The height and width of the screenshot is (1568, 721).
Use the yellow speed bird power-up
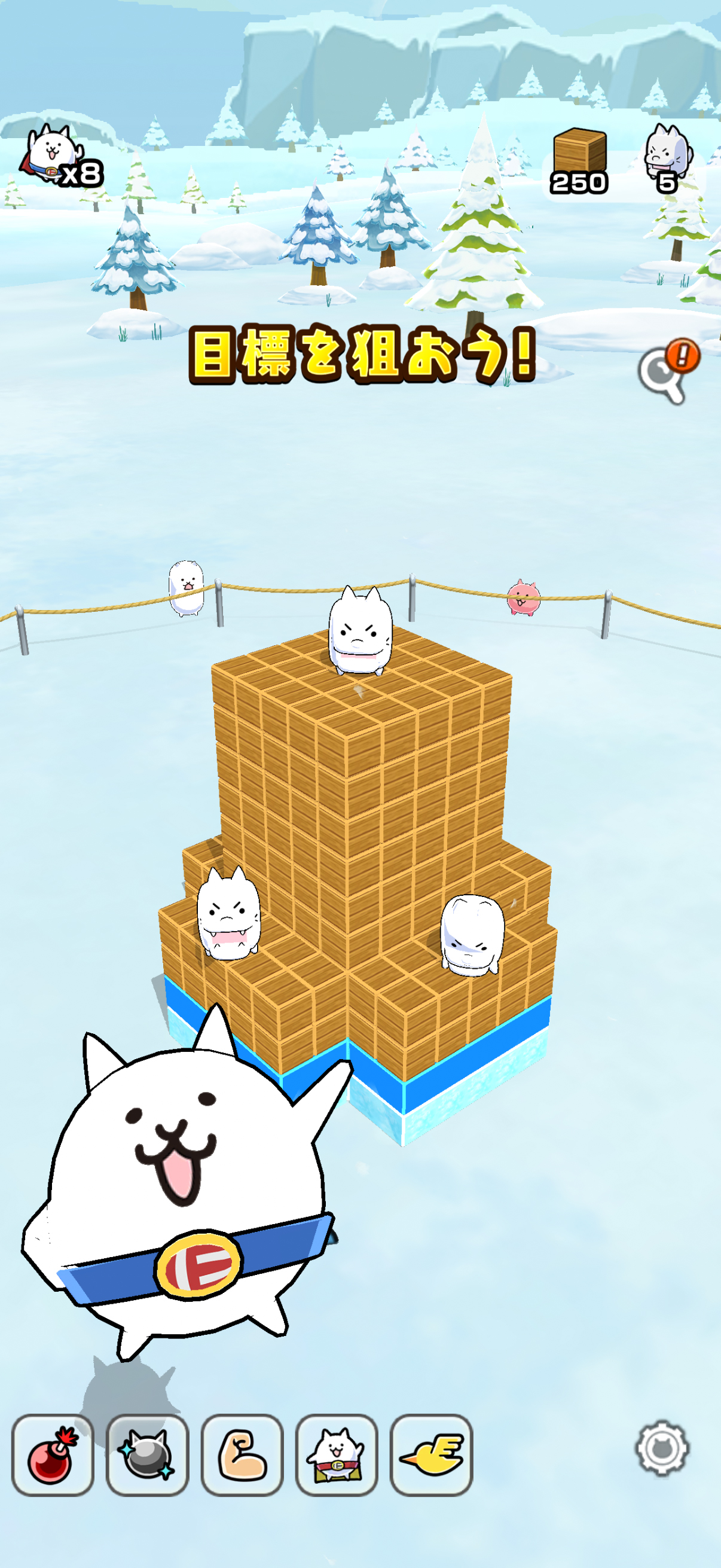pyautogui.click(x=432, y=1455)
